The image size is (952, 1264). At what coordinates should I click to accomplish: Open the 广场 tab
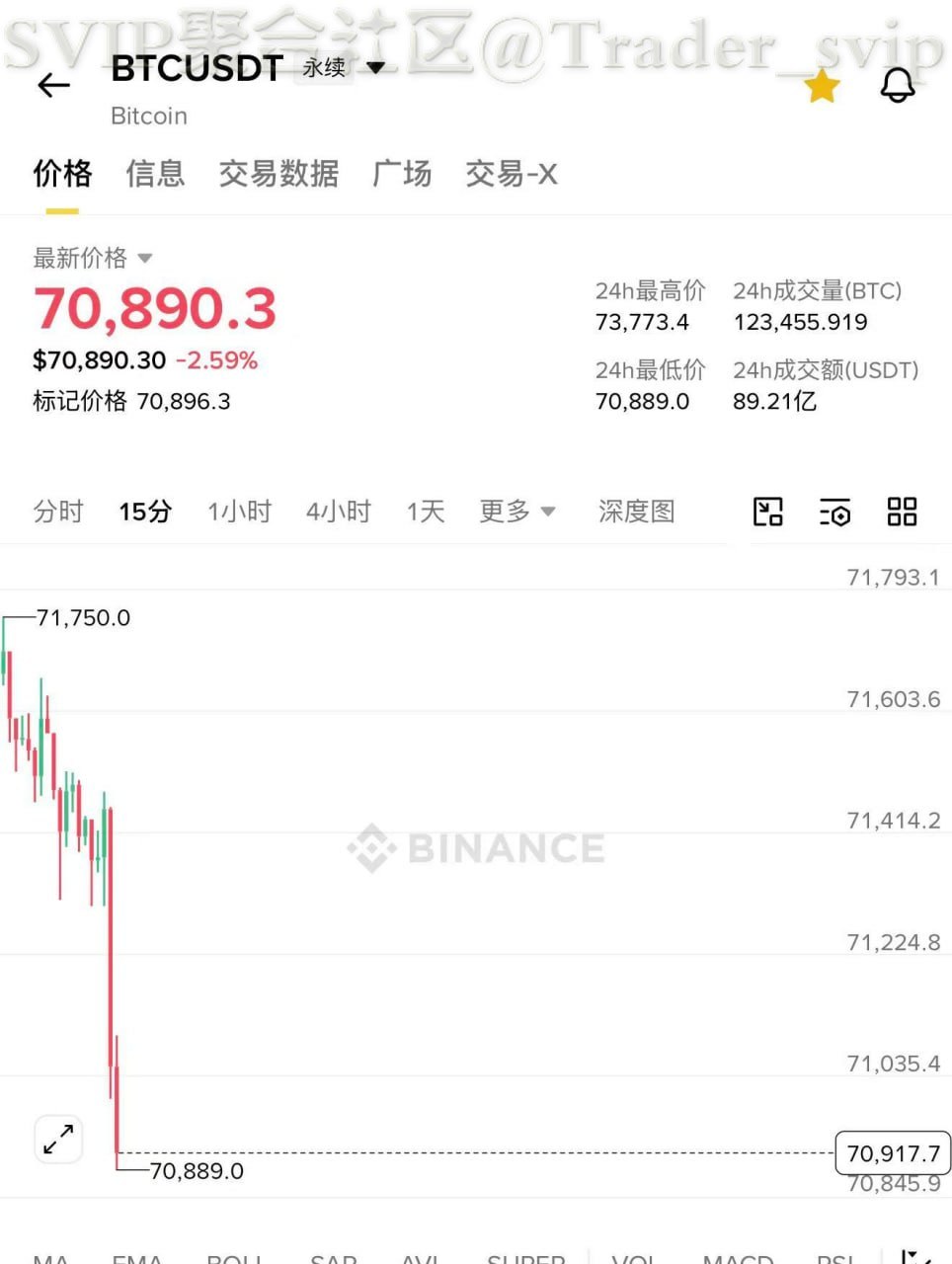402,174
